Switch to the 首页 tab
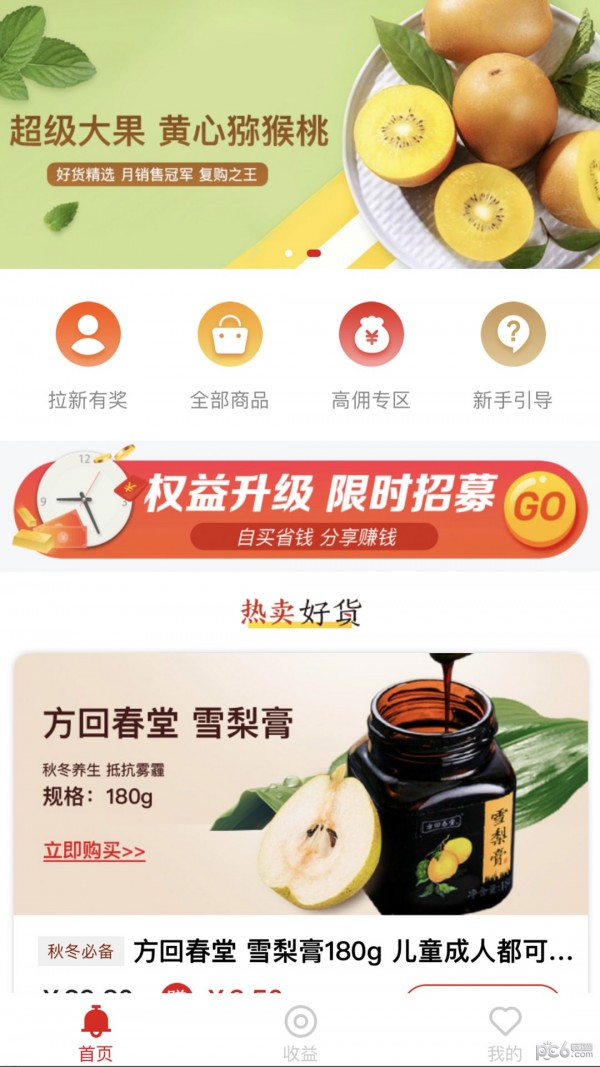600x1067 pixels. click(96, 1033)
